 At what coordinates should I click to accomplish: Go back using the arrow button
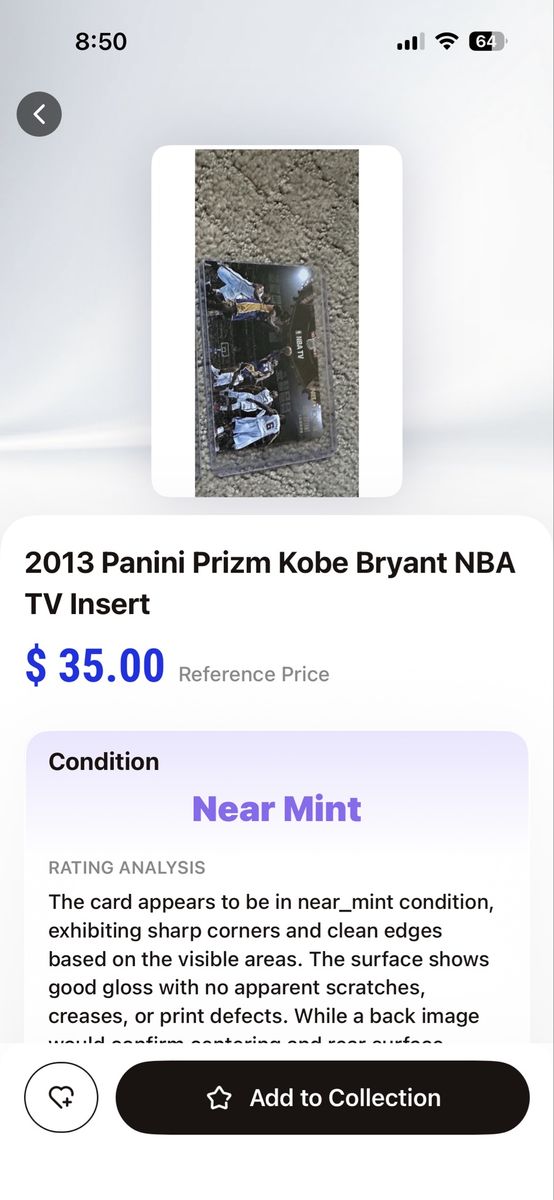click(39, 114)
